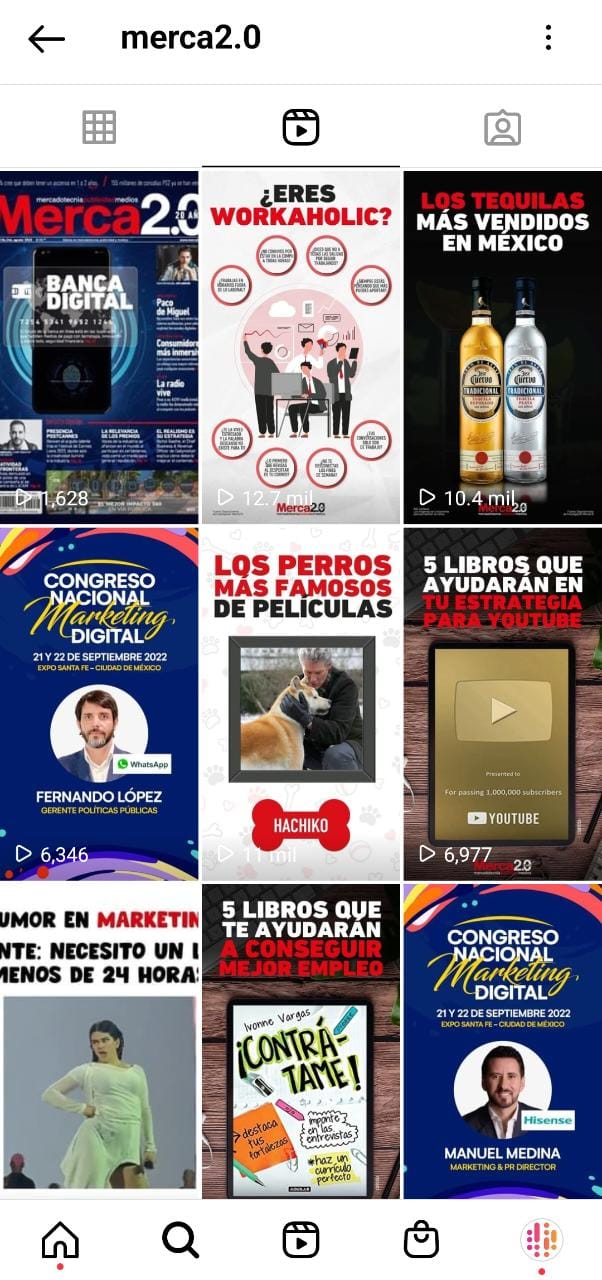The width and height of the screenshot is (602, 1280).
Task: Switch to the tagged photos tab
Action: [x=502, y=127]
